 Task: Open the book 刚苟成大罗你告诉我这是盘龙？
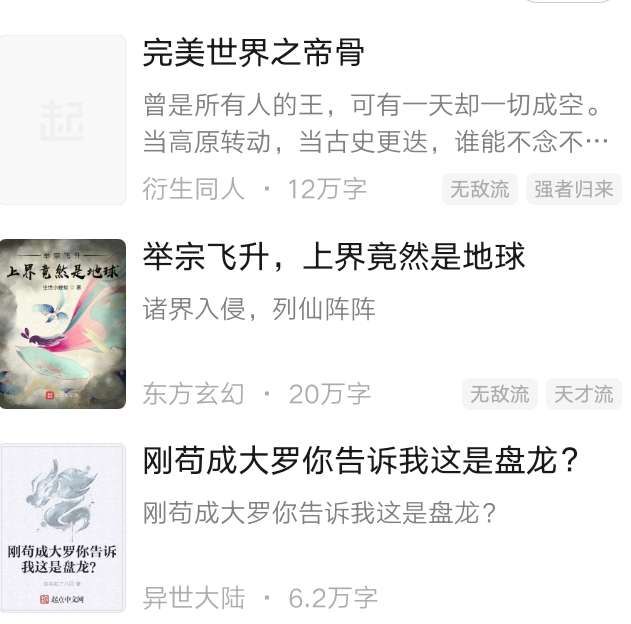(x=362, y=461)
